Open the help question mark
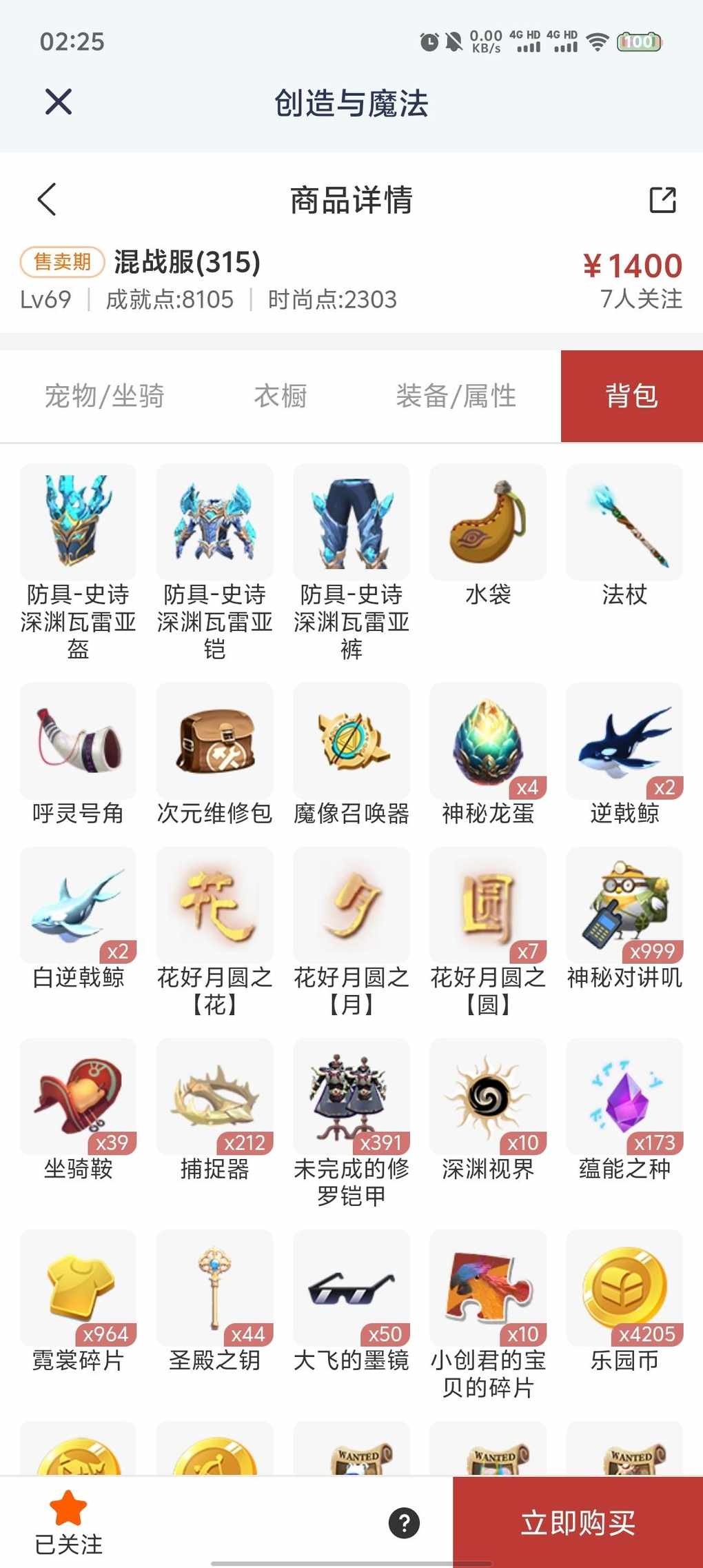703x1568 pixels. click(404, 1522)
